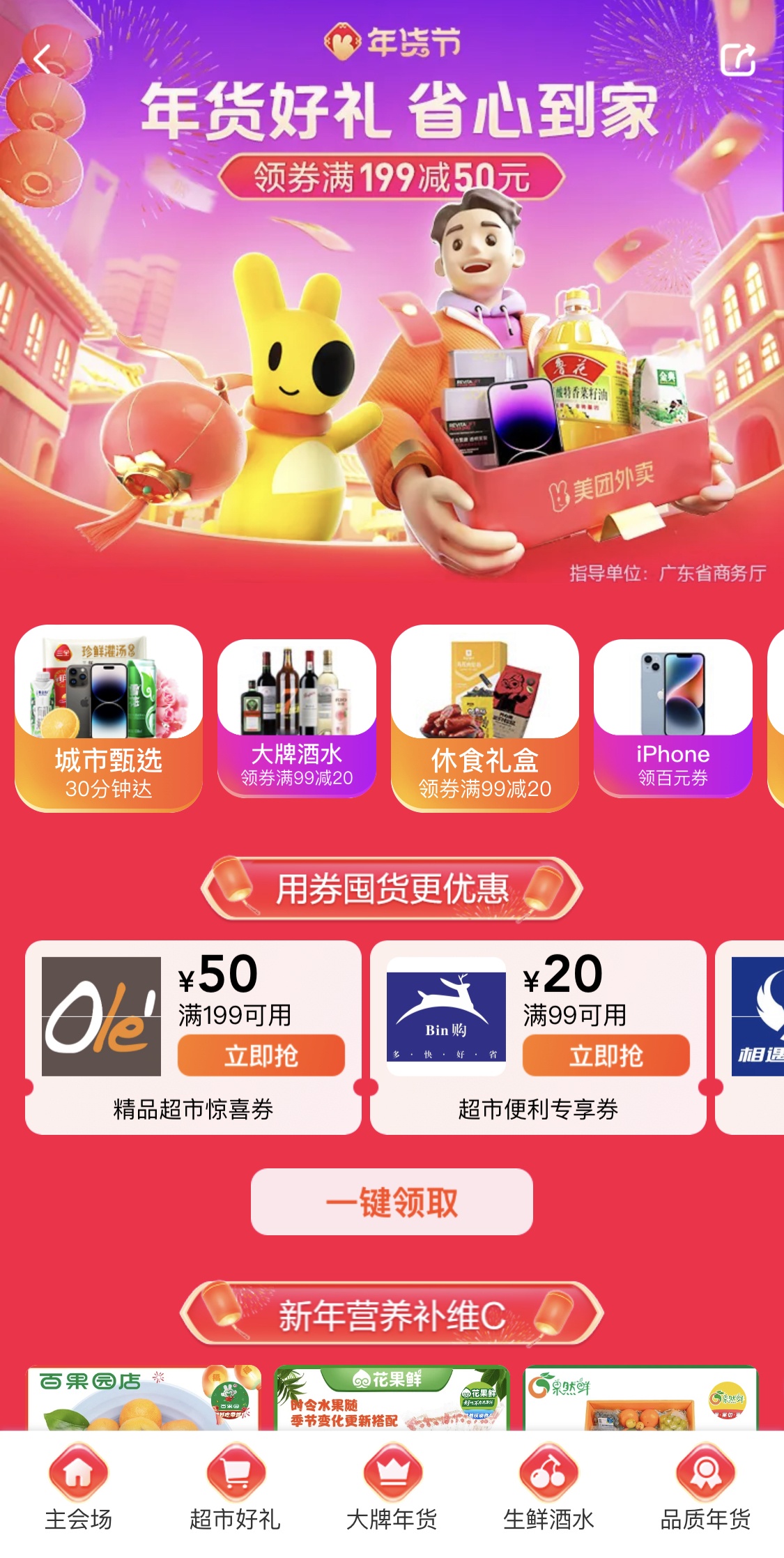Image resolution: width=784 pixels, height=1558 pixels.
Task: Switch to the 品质年货 tab
Action: 705,1490
